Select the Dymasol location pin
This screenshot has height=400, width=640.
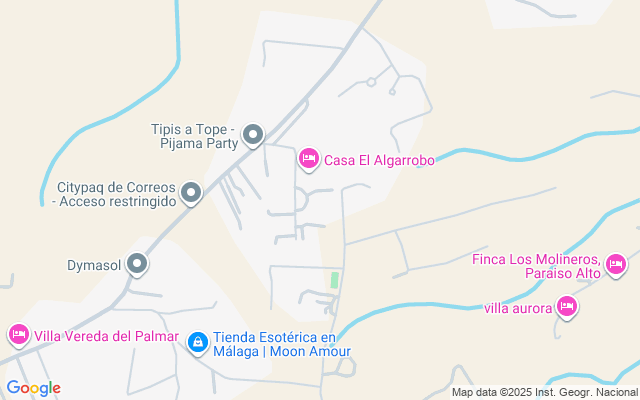(137, 264)
